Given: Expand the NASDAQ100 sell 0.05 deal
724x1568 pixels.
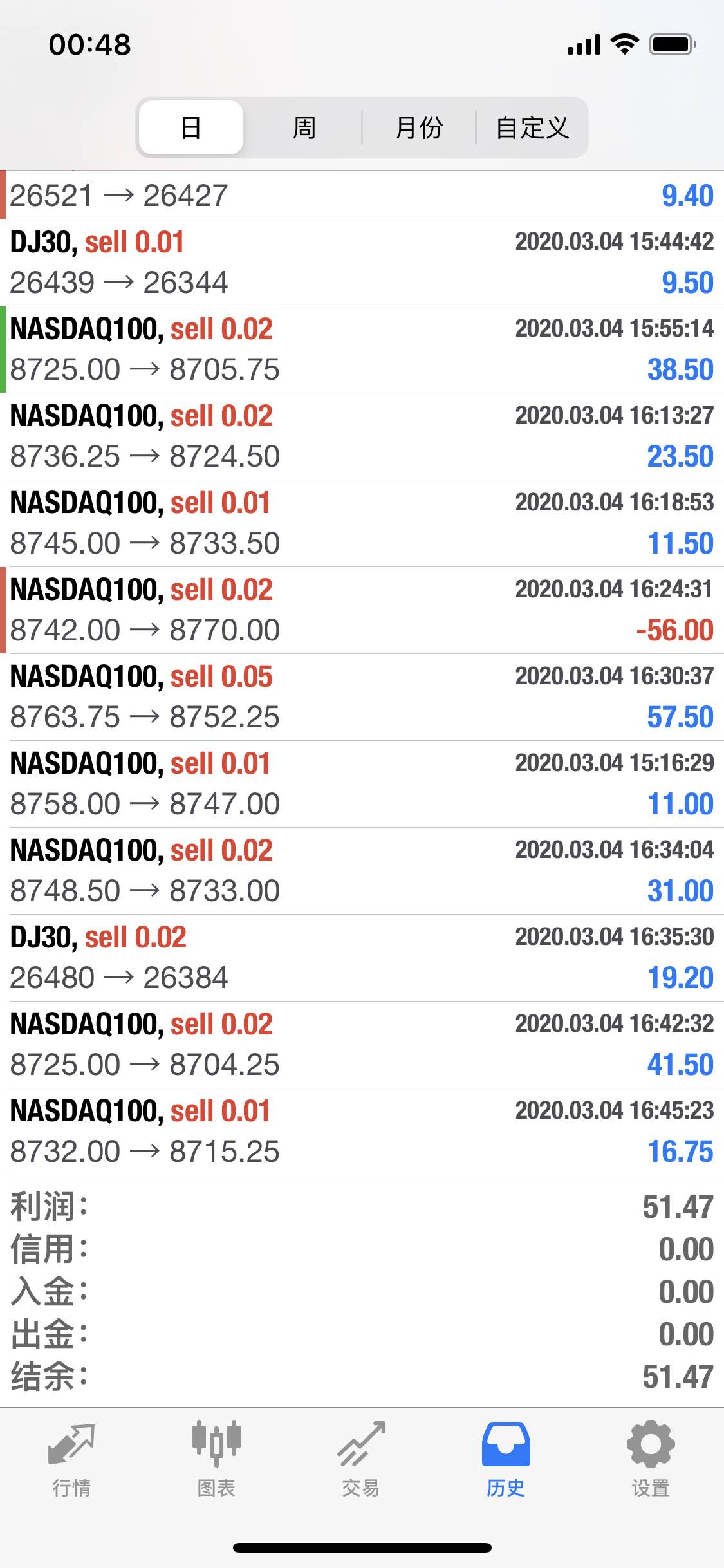Looking at the screenshot, I should (362, 697).
